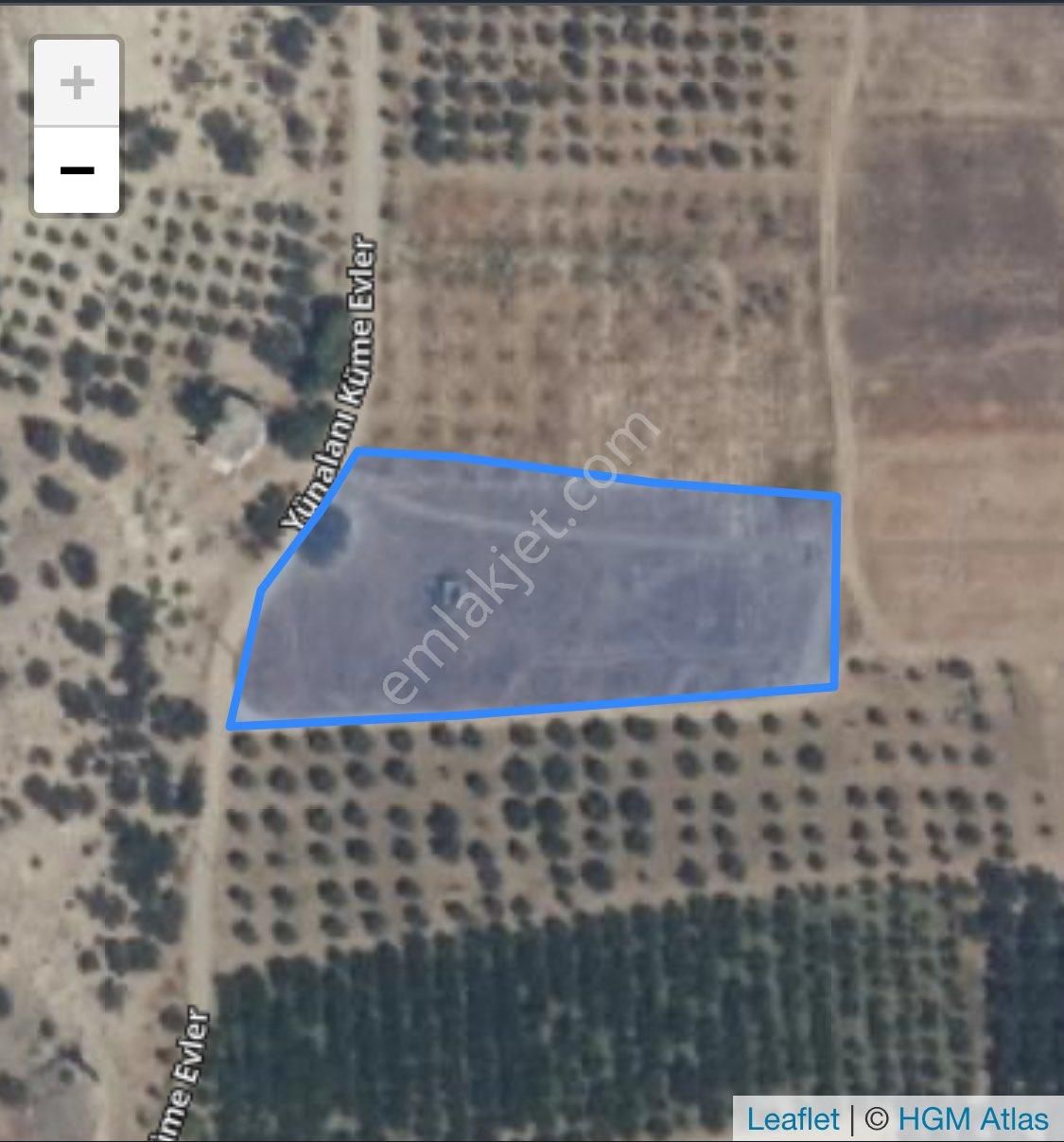The image size is (1064, 1142).
Task: Click the copyright symbol near HGM Atlas
Action: pos(875,1119)
